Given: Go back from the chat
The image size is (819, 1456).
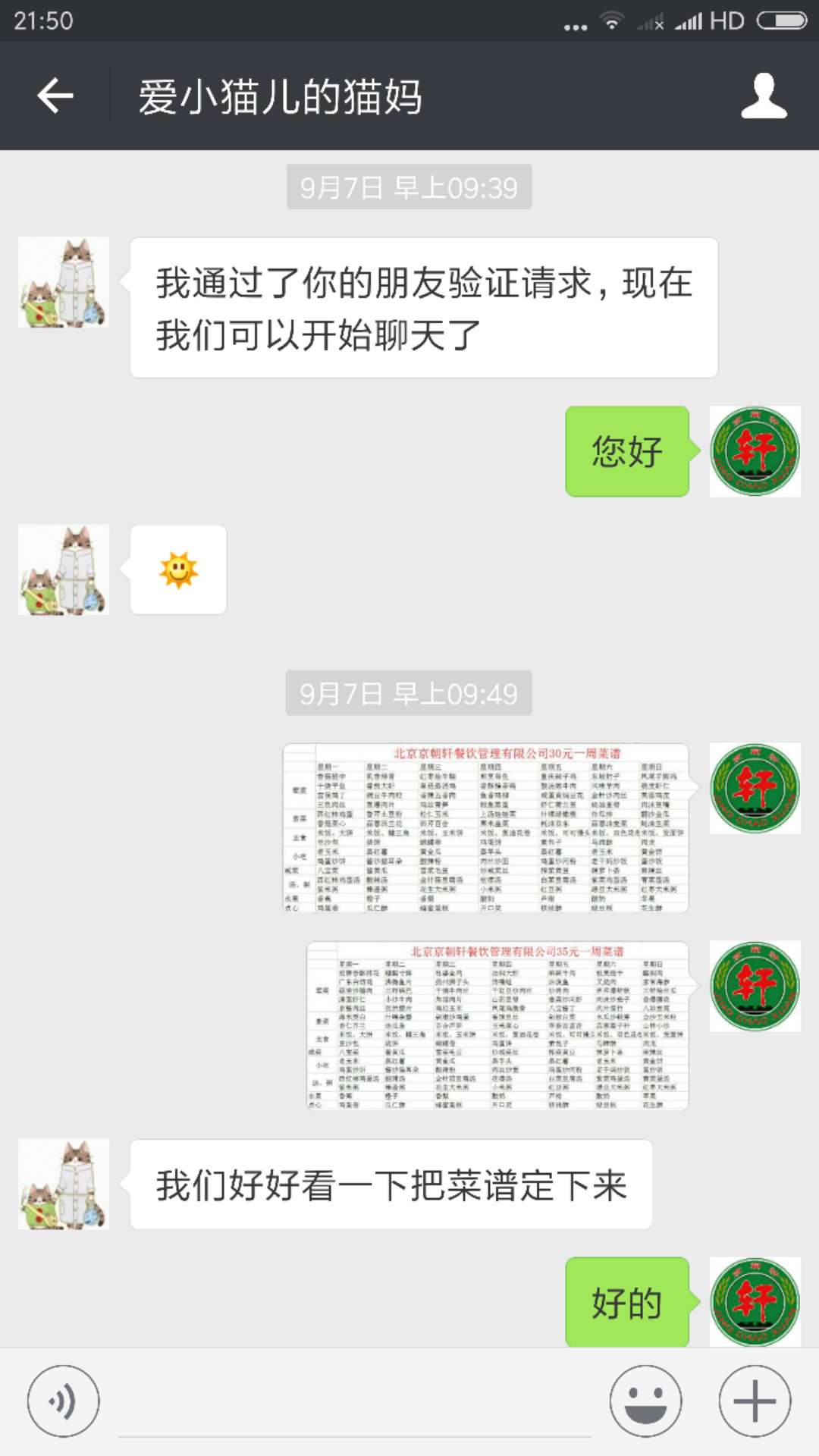Looking at the screenshot, I should click(55, 96).
